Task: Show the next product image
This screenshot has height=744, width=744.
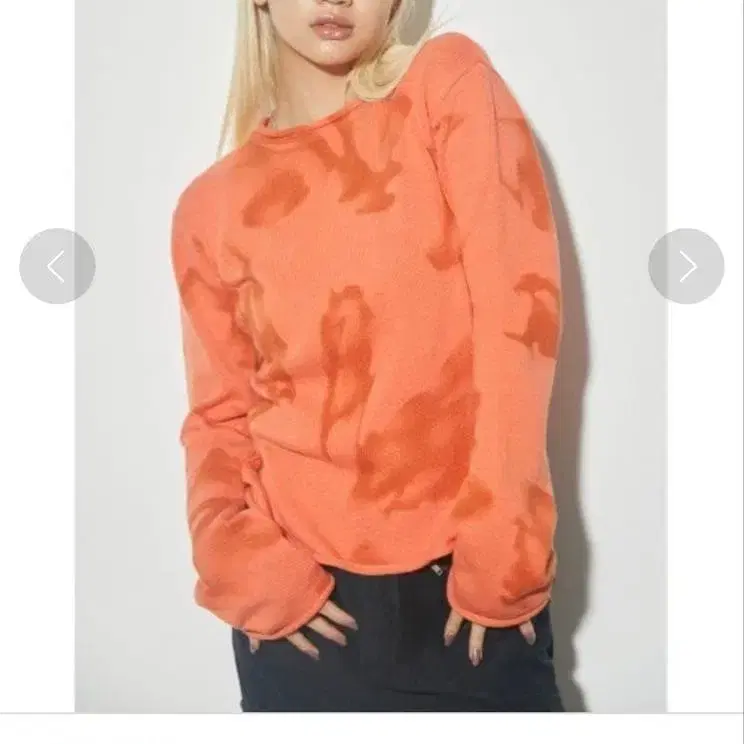Action: pos(686,266)
